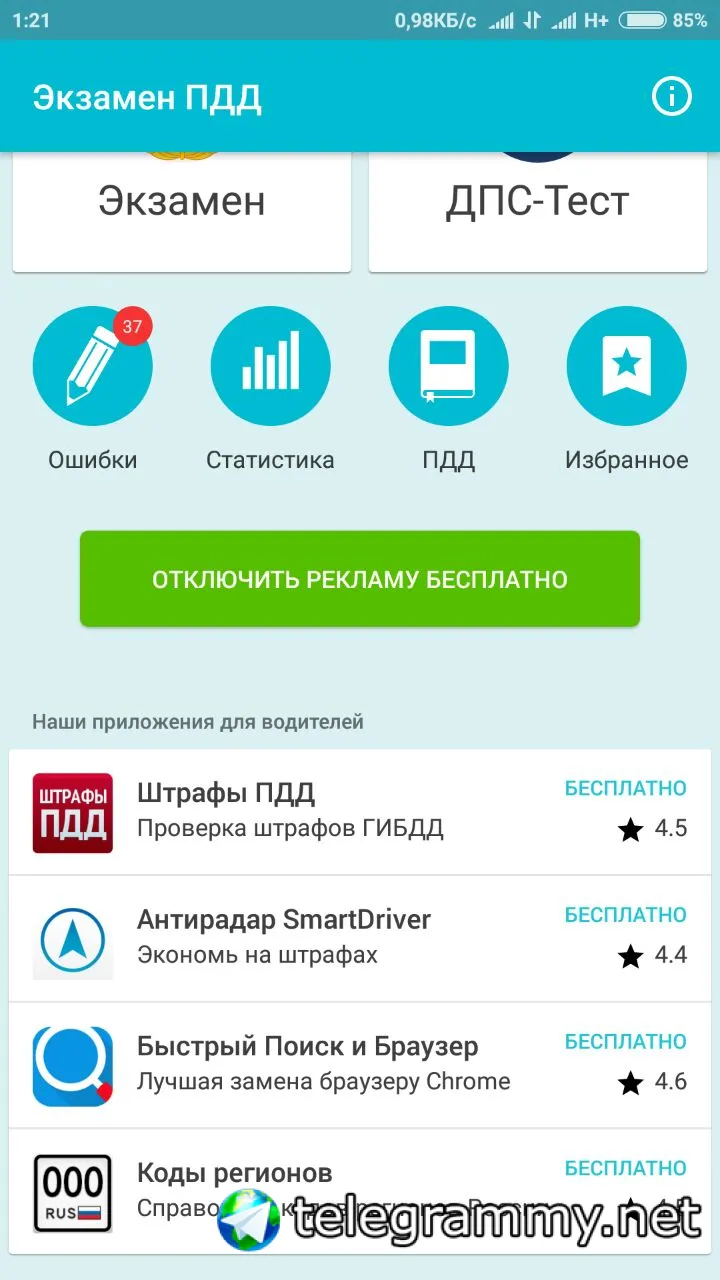View Статистика chart icon
This screenshot has width=720, height=1280.
click(x=270, y=366)
